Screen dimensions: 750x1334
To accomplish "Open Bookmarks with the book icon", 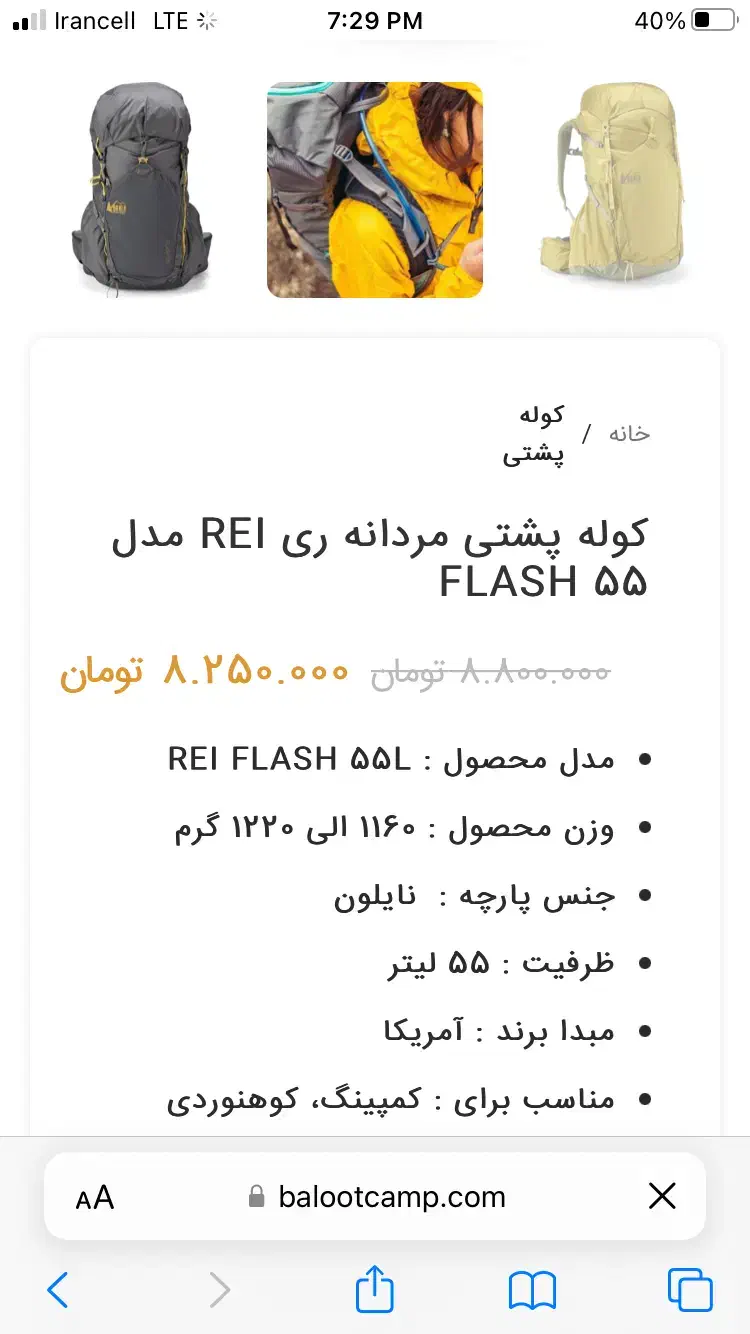I will pyautogui.click(x=531, y=1289).
